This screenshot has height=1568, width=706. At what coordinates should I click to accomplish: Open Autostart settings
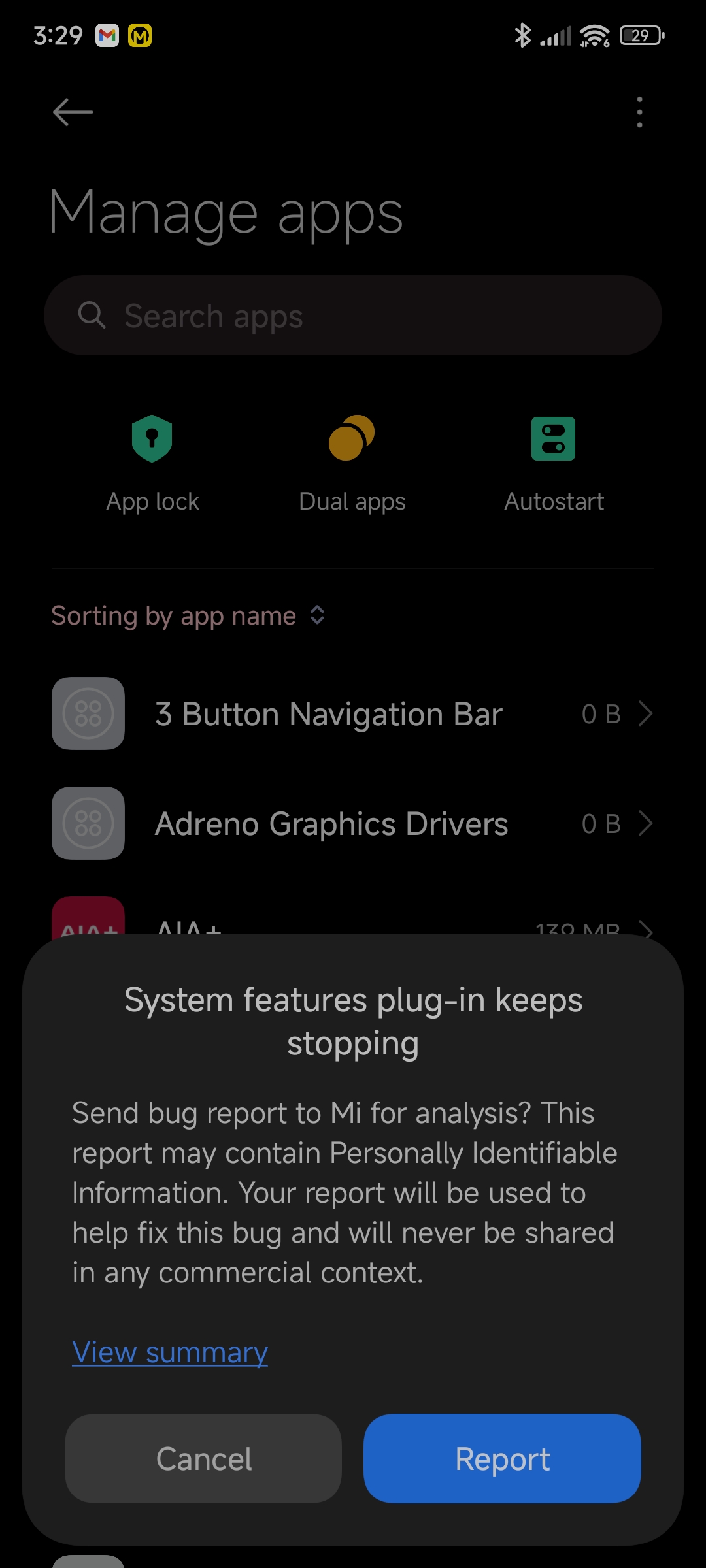[x=554, y=464]
